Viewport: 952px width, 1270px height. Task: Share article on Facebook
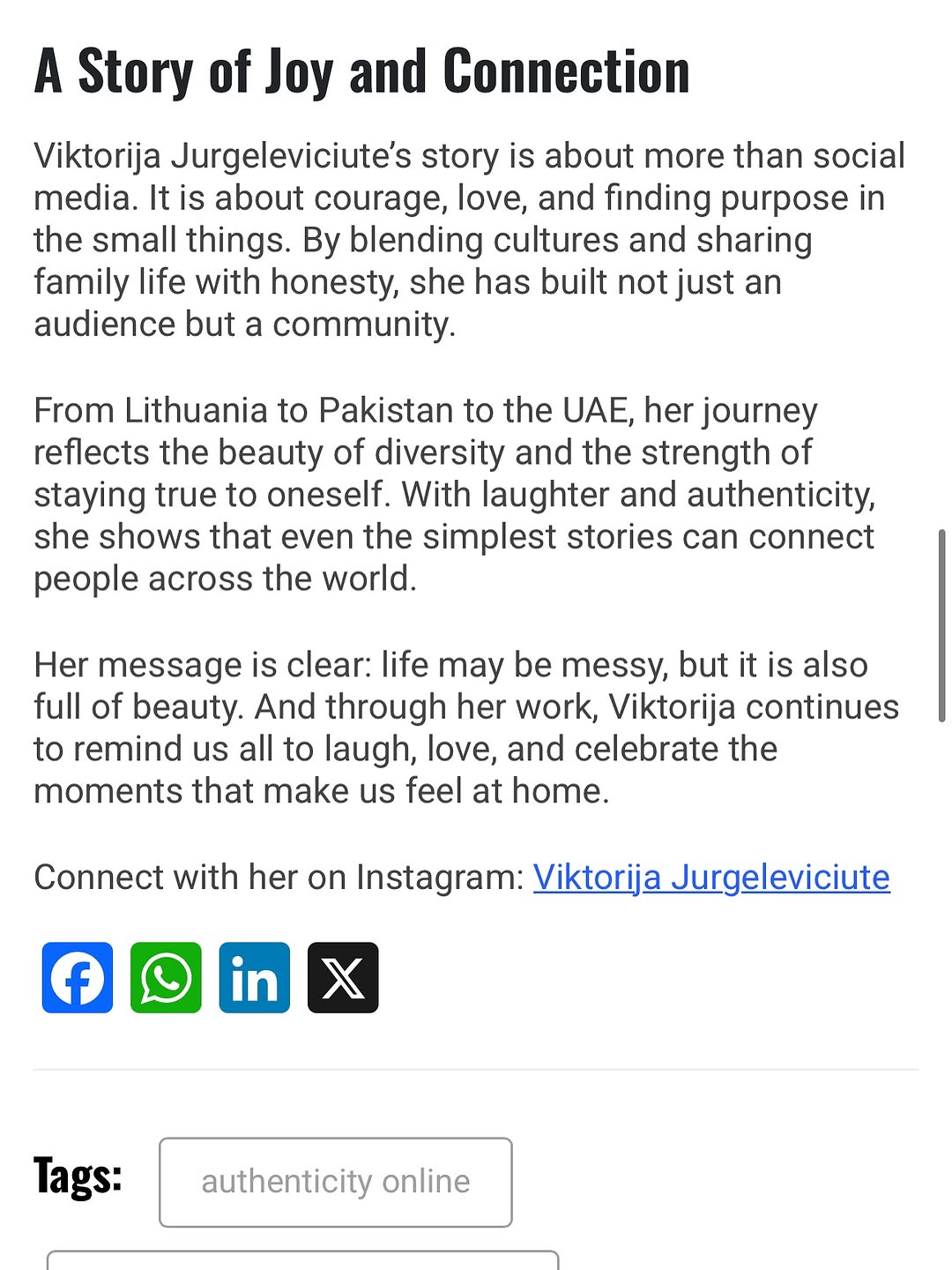pos(78,977)
